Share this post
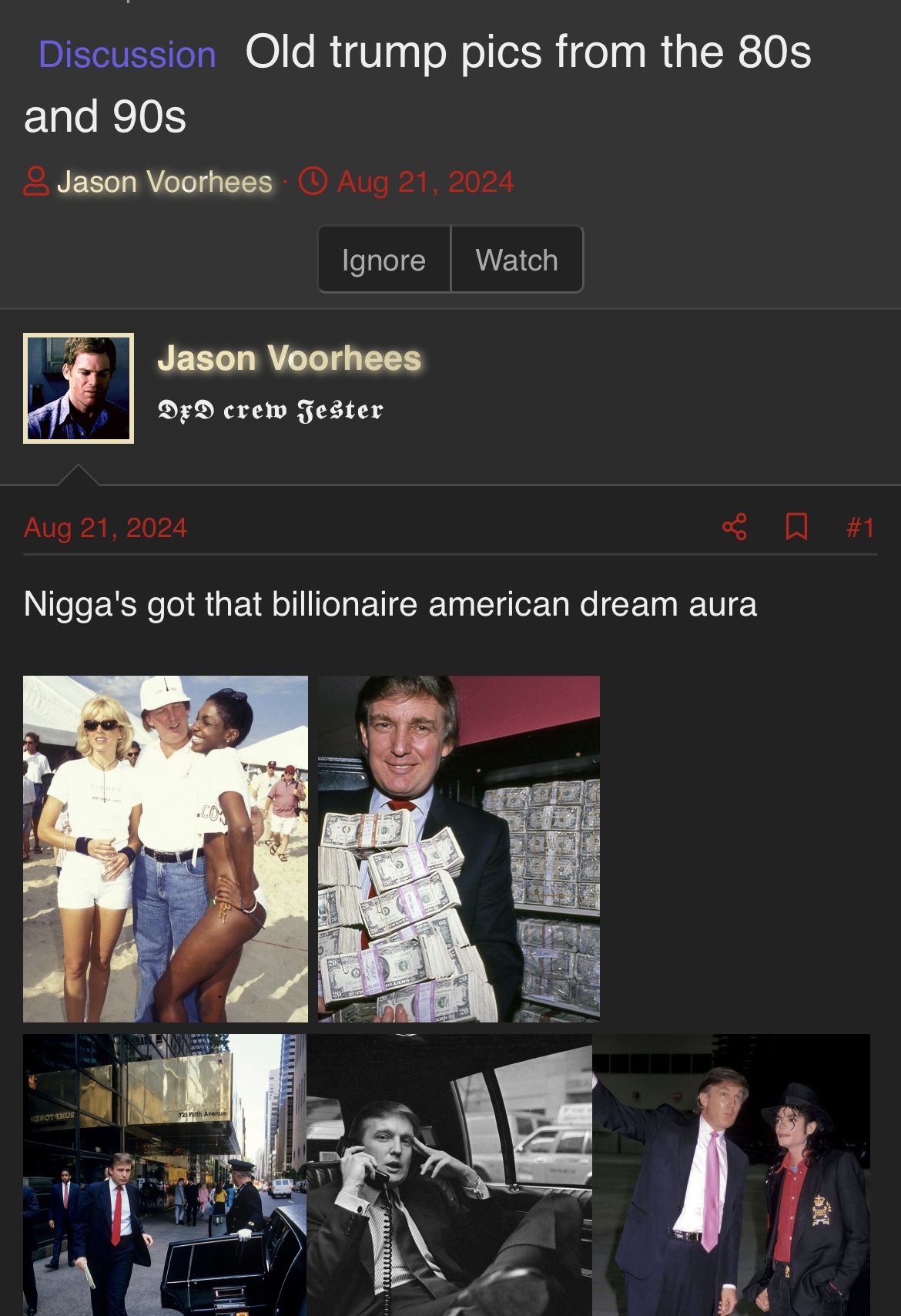This screenshot has height=1316, width=901. [734, 527]
